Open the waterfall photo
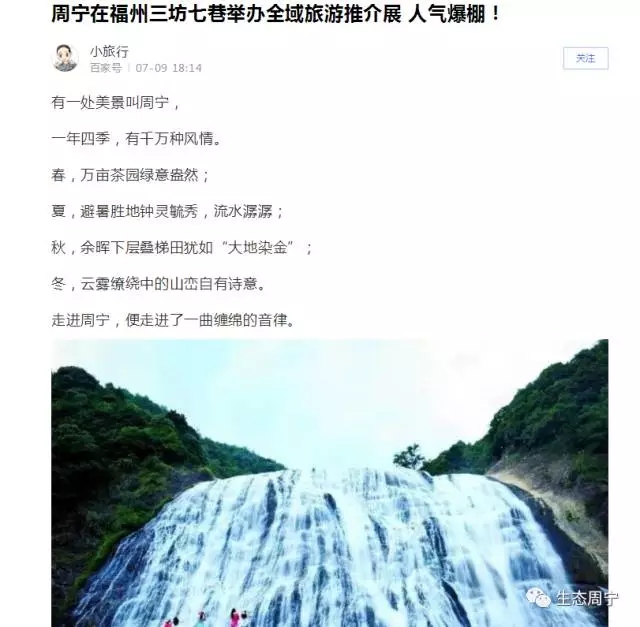The height and width of the screenshot is (627, 640). 330,483
